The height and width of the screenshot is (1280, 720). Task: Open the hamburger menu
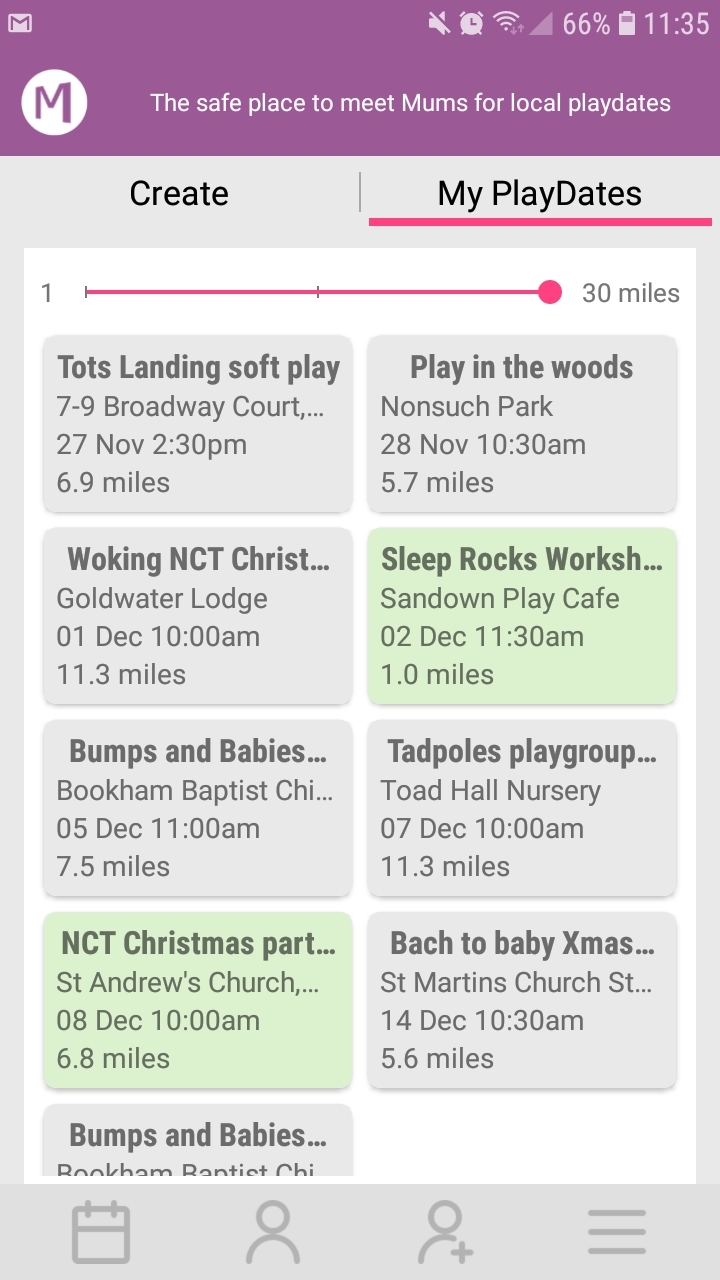point(617,1231)
